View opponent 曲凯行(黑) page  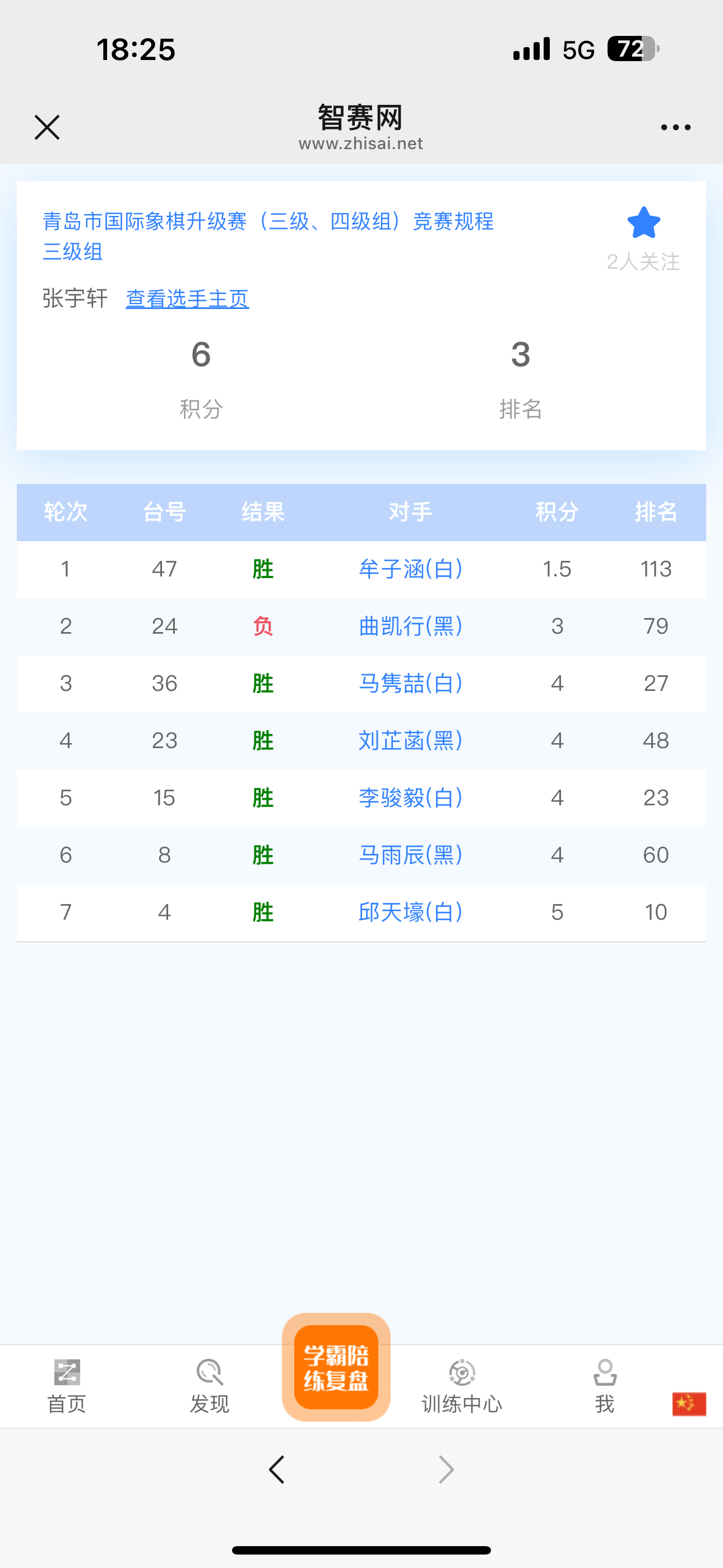(410, 626)
